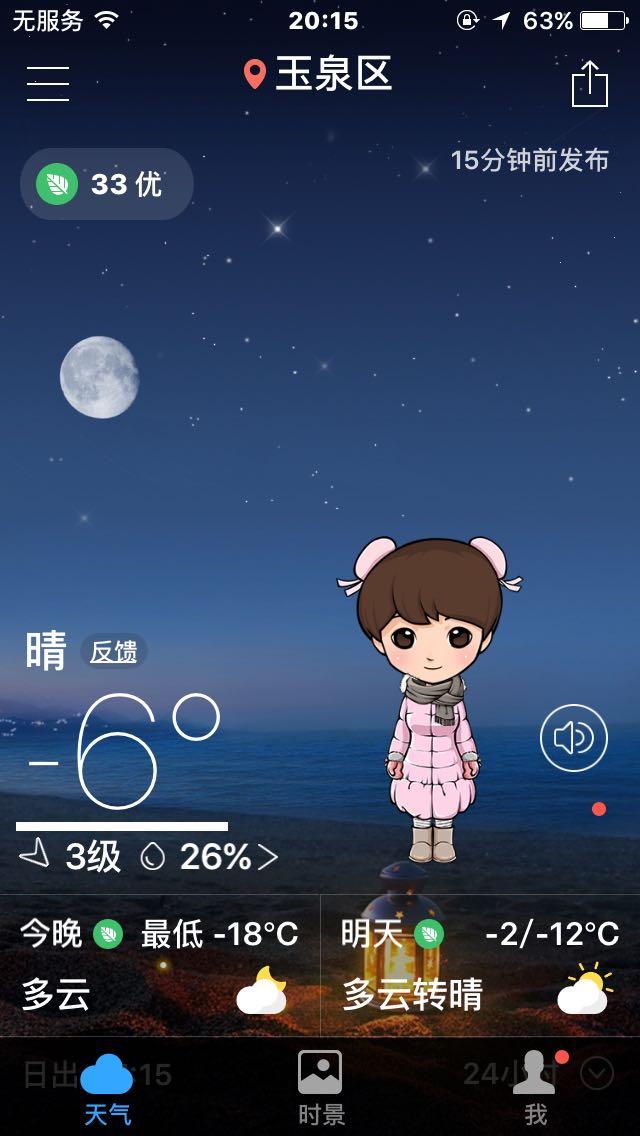Play the voice weather broadcast

573,739
